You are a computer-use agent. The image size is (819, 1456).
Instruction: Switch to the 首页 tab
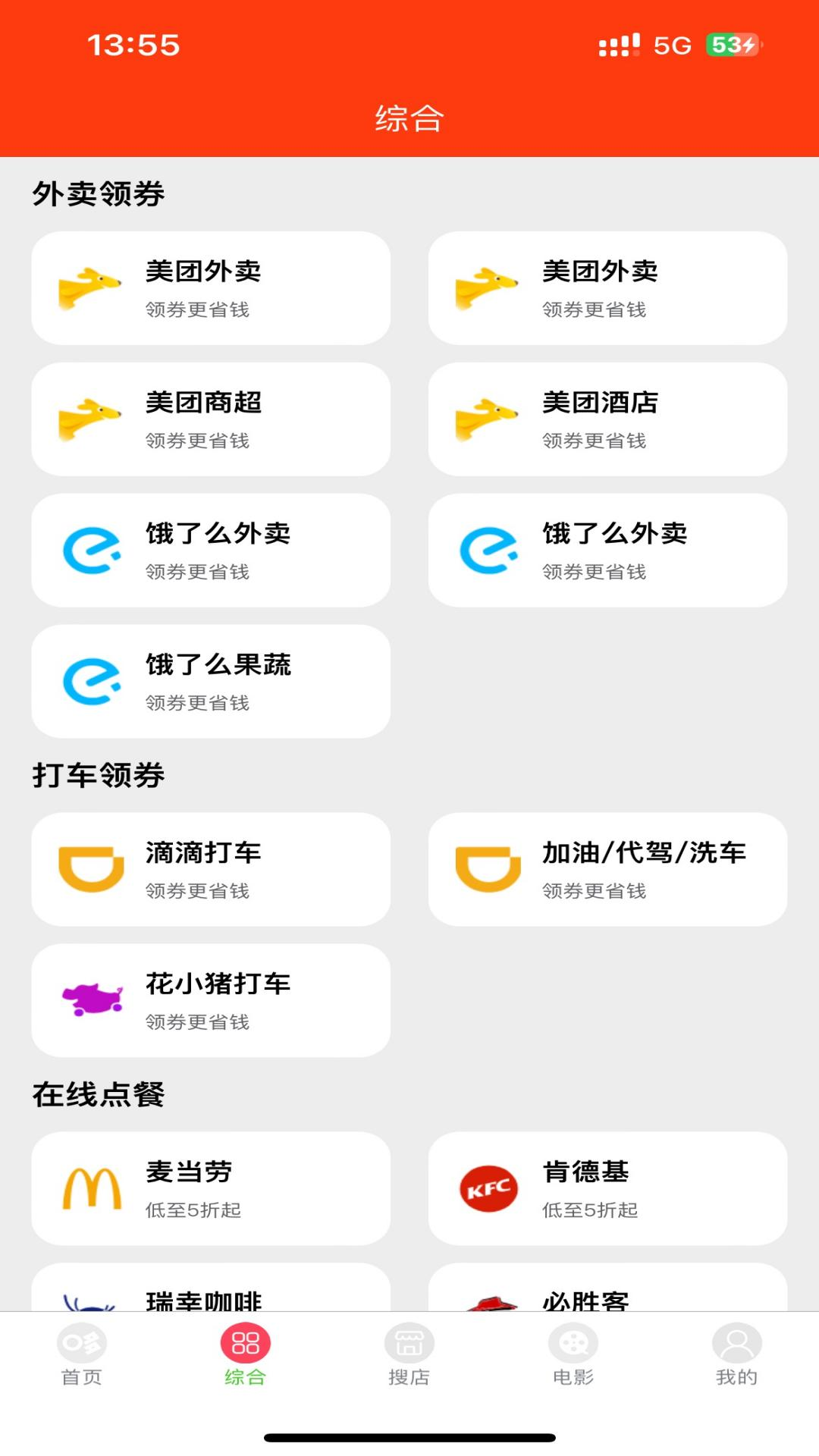82,1355
